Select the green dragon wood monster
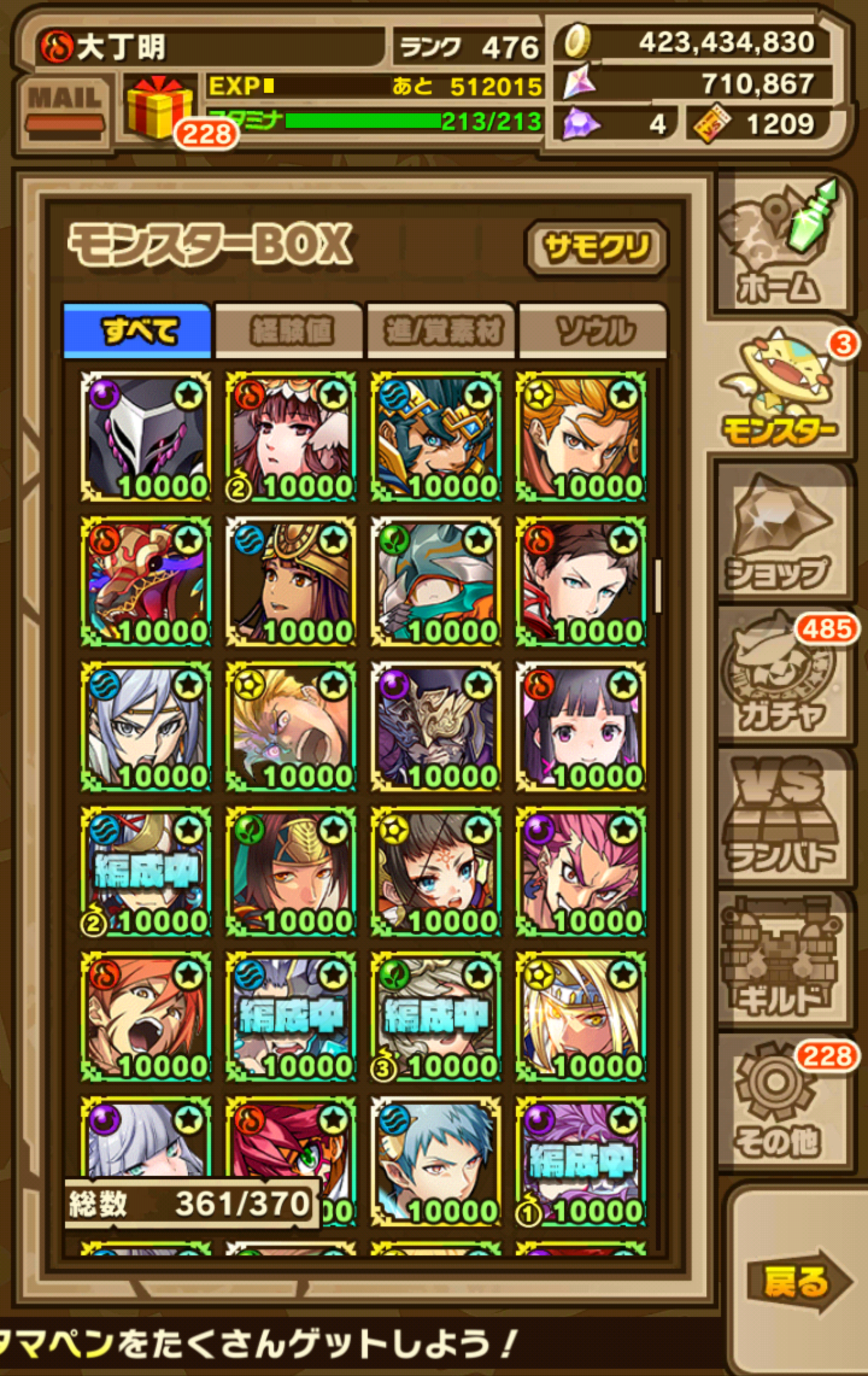This screenshot has width=868, height=1376. [x=436, y=582]
